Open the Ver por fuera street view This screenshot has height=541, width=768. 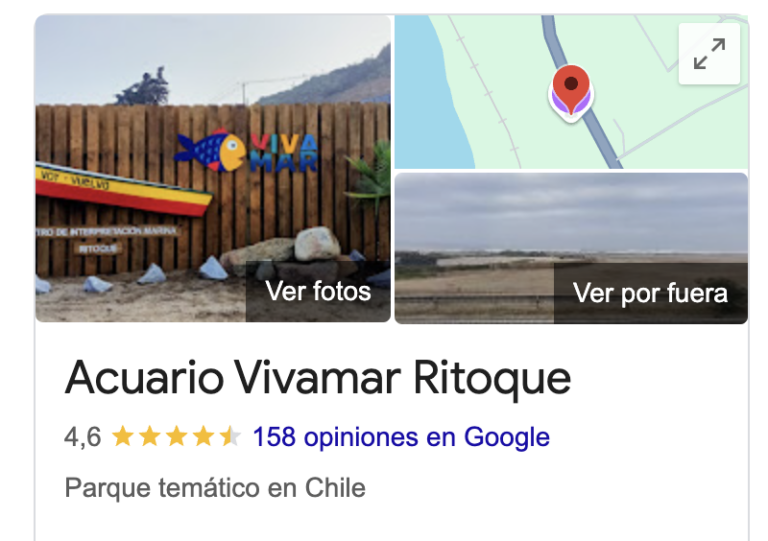click(650, 293)
